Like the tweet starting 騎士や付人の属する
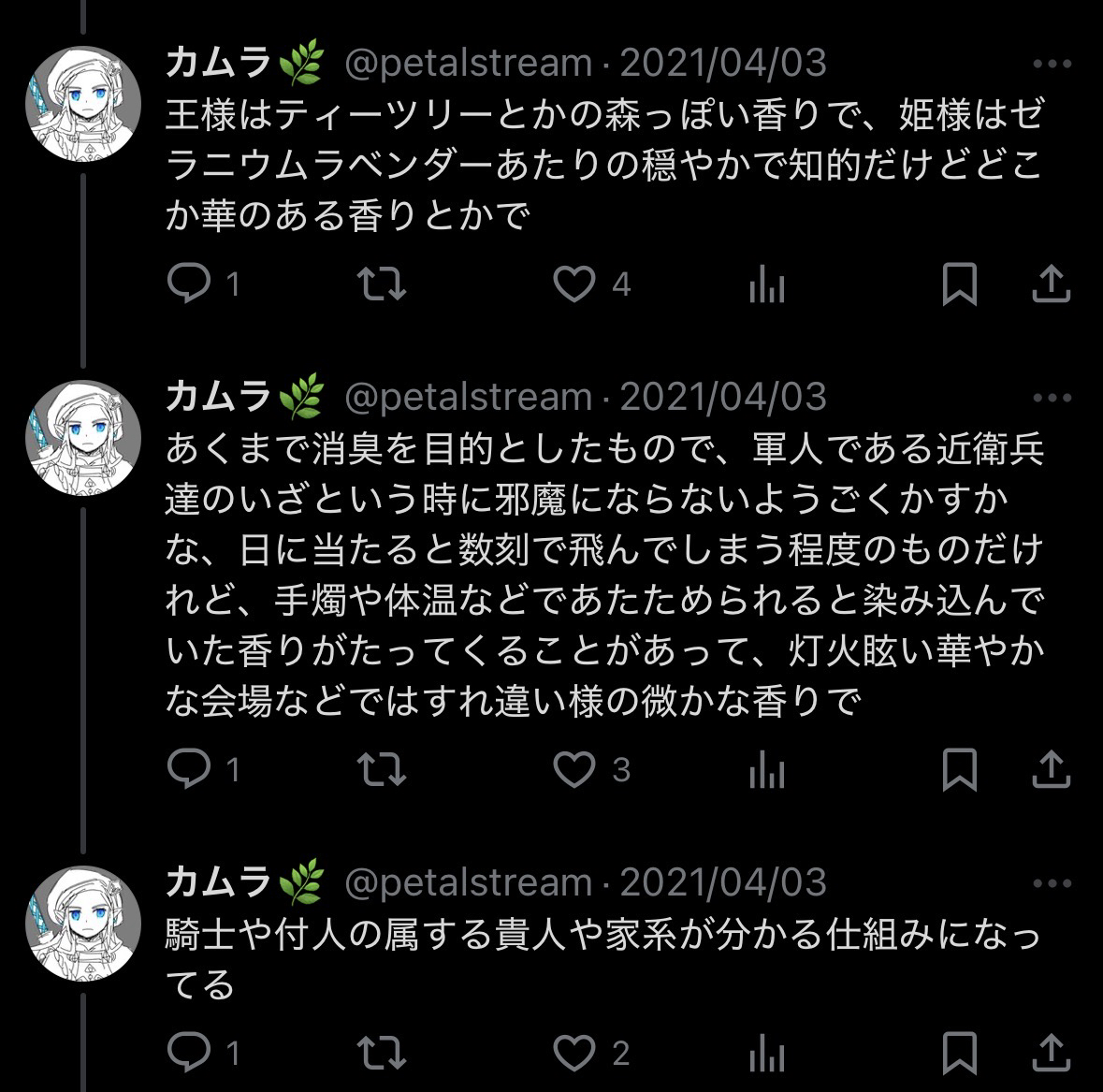This screenshot has height=1092, width=1103. pos(573,1053)
